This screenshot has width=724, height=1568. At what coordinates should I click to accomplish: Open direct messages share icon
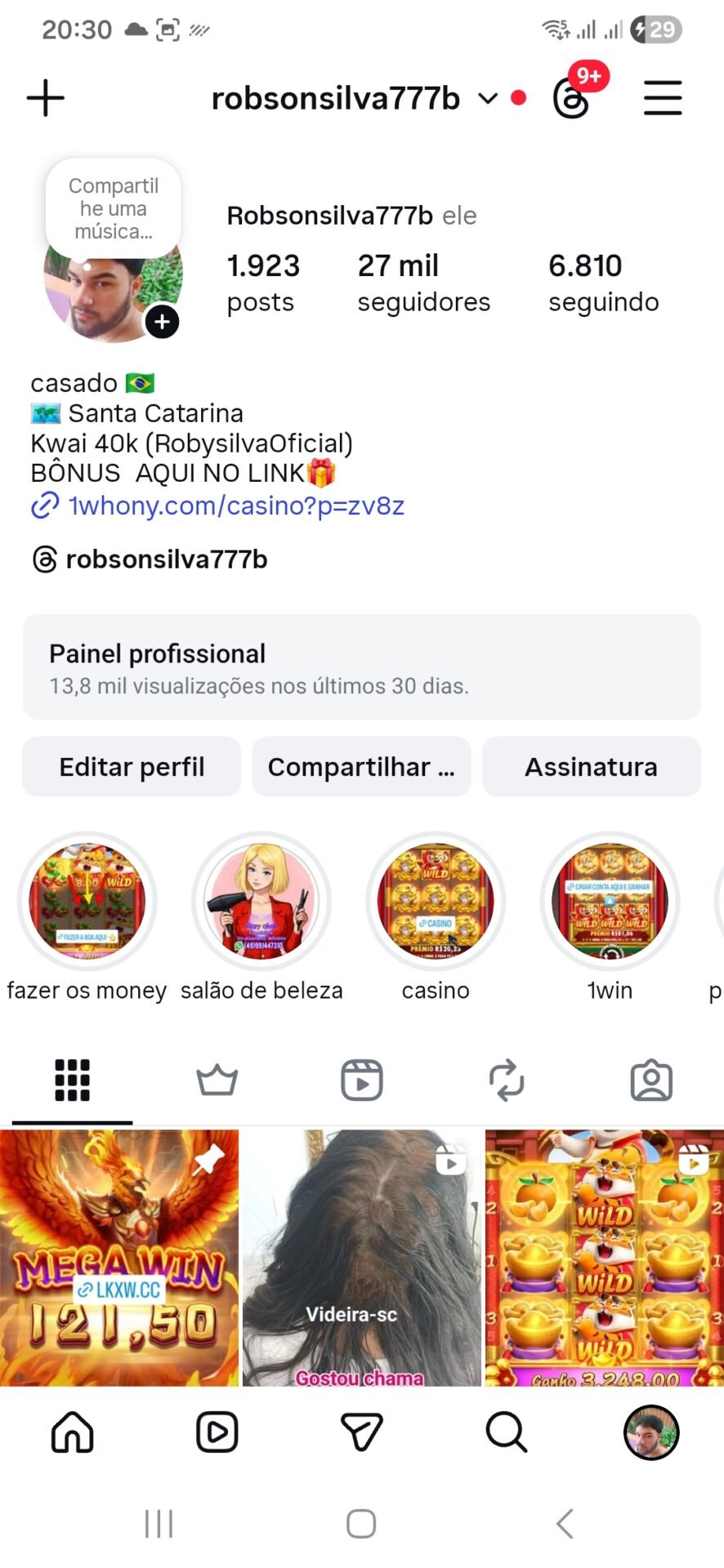point(361,1432)
